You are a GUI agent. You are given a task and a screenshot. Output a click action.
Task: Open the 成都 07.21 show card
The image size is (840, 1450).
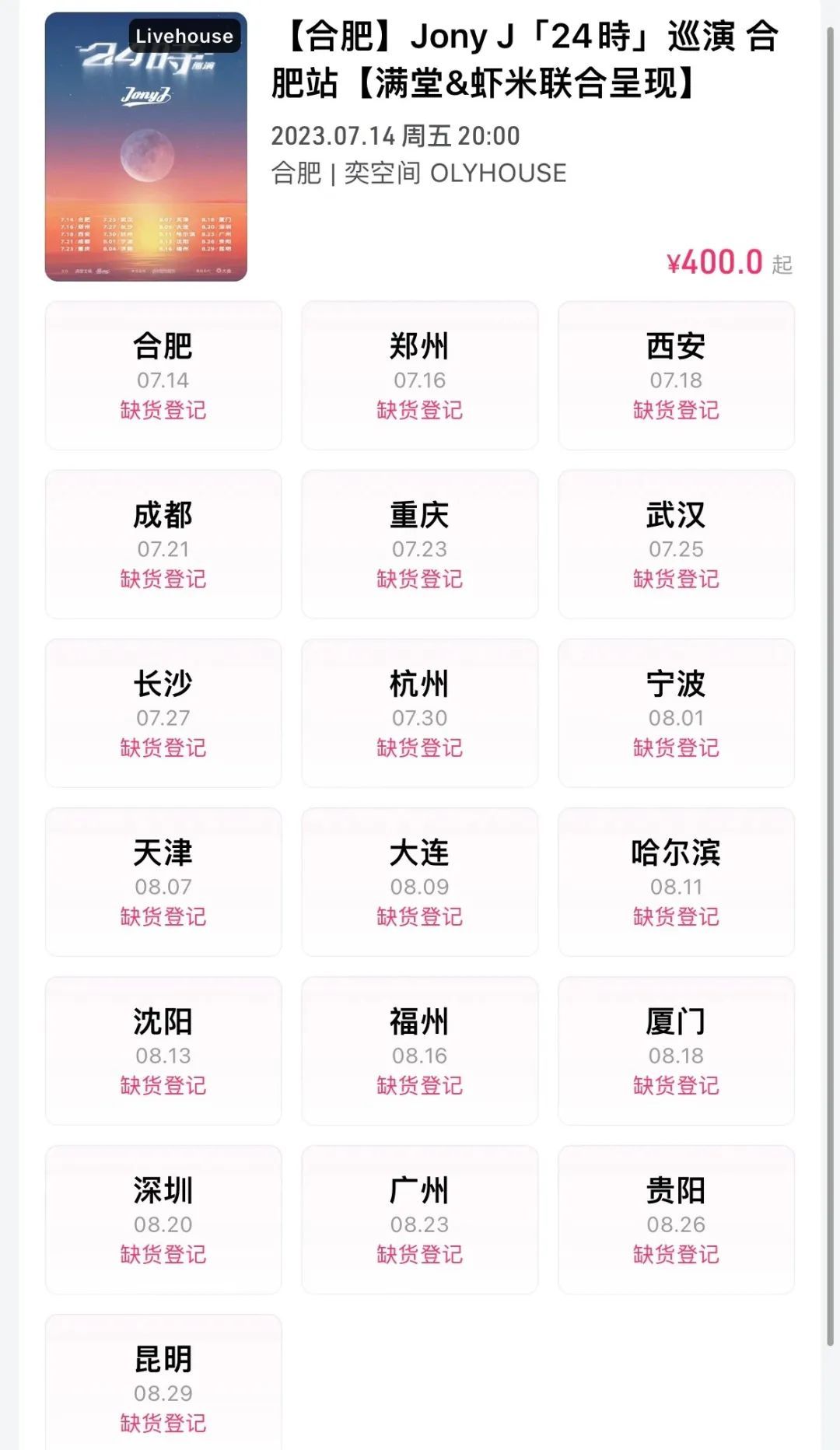[x=163, y=545]
